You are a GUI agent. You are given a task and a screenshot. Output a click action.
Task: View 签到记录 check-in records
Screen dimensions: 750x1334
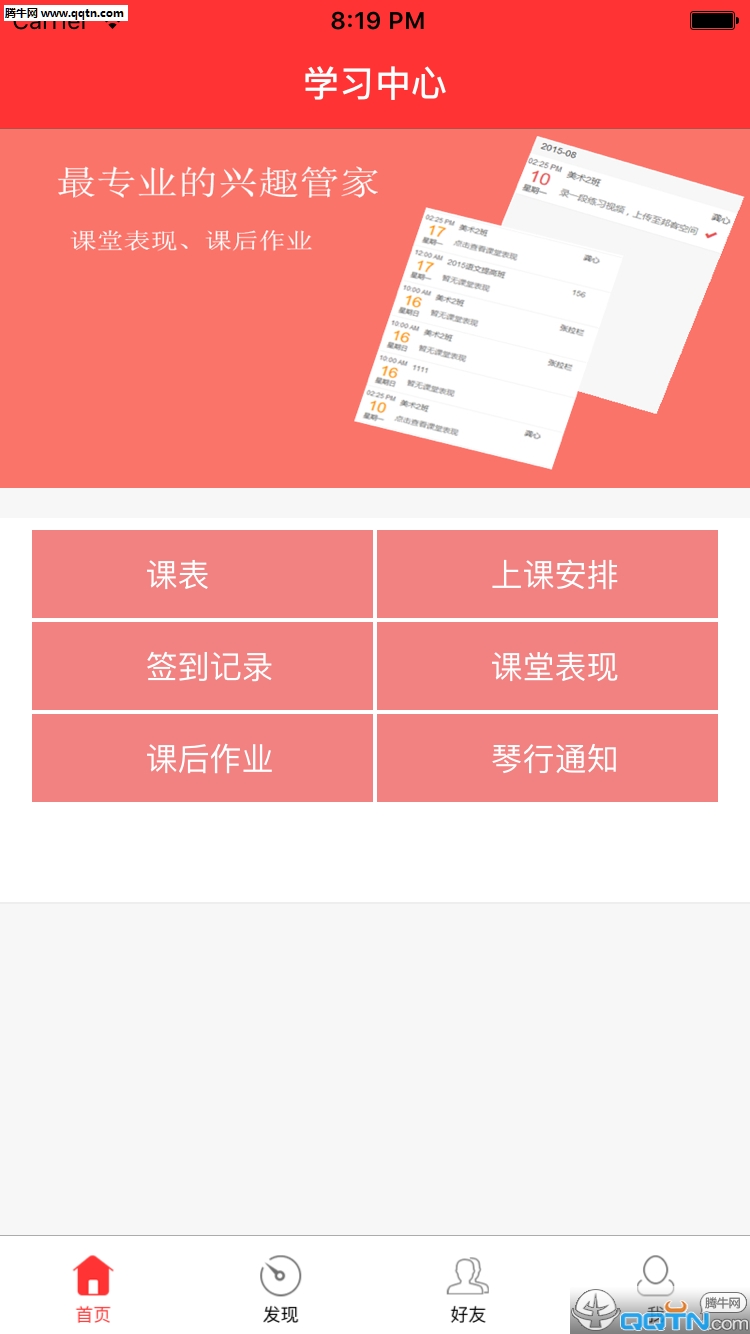[x=202, y=666]
